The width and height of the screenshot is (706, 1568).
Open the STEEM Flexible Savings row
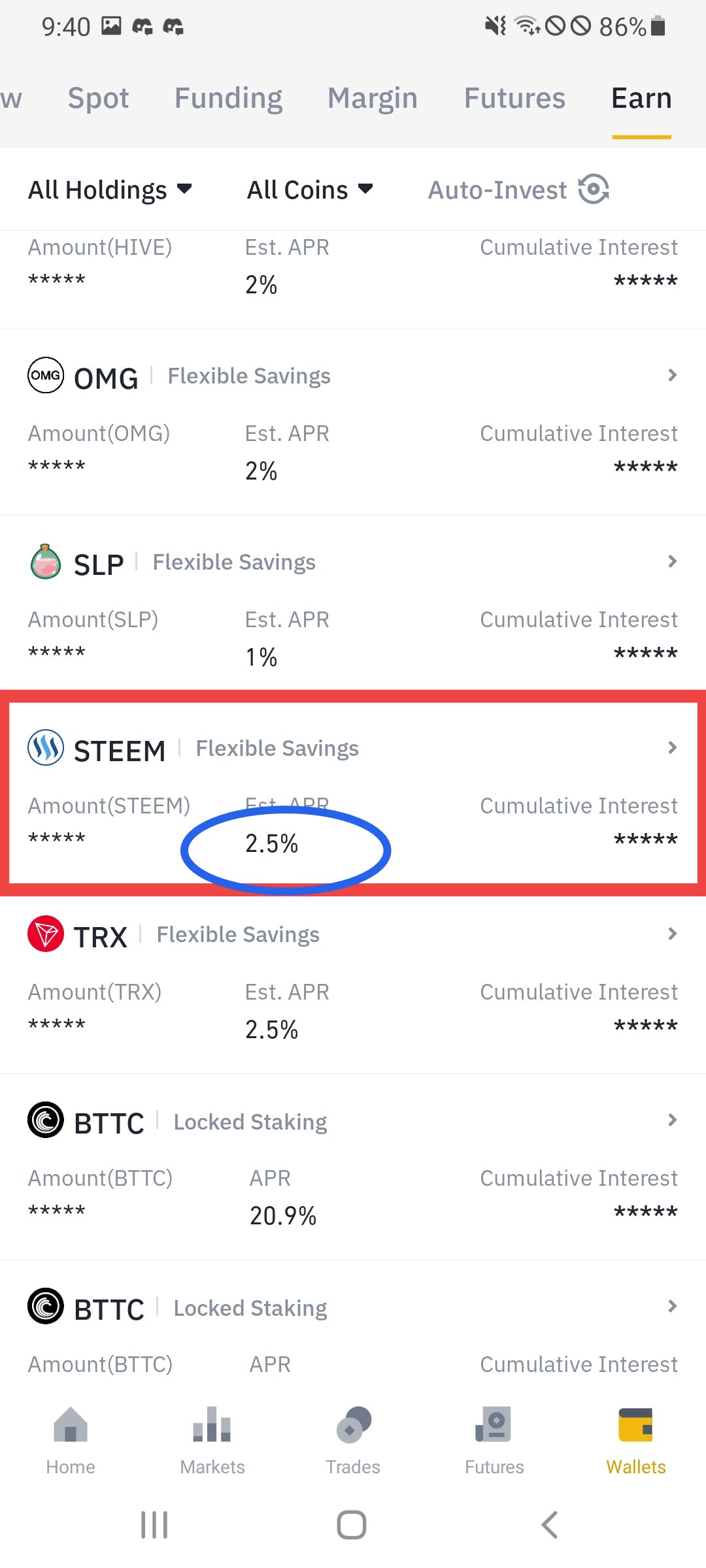click(x=353, y=793)
